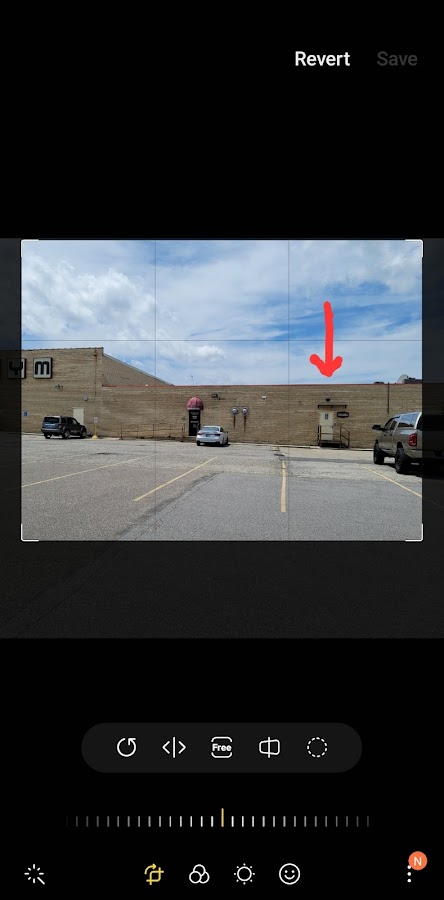The width and height of the screenshot is (444, 900).
Task: Tap the Save button
Action: point(397,59)
